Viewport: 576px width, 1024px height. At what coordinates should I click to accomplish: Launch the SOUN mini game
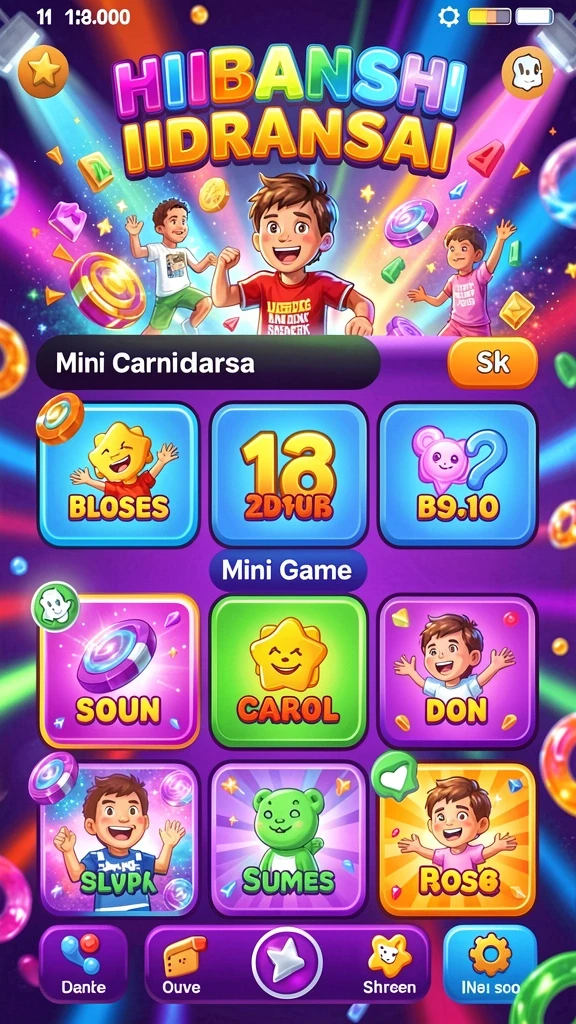[x=120, y=671]
